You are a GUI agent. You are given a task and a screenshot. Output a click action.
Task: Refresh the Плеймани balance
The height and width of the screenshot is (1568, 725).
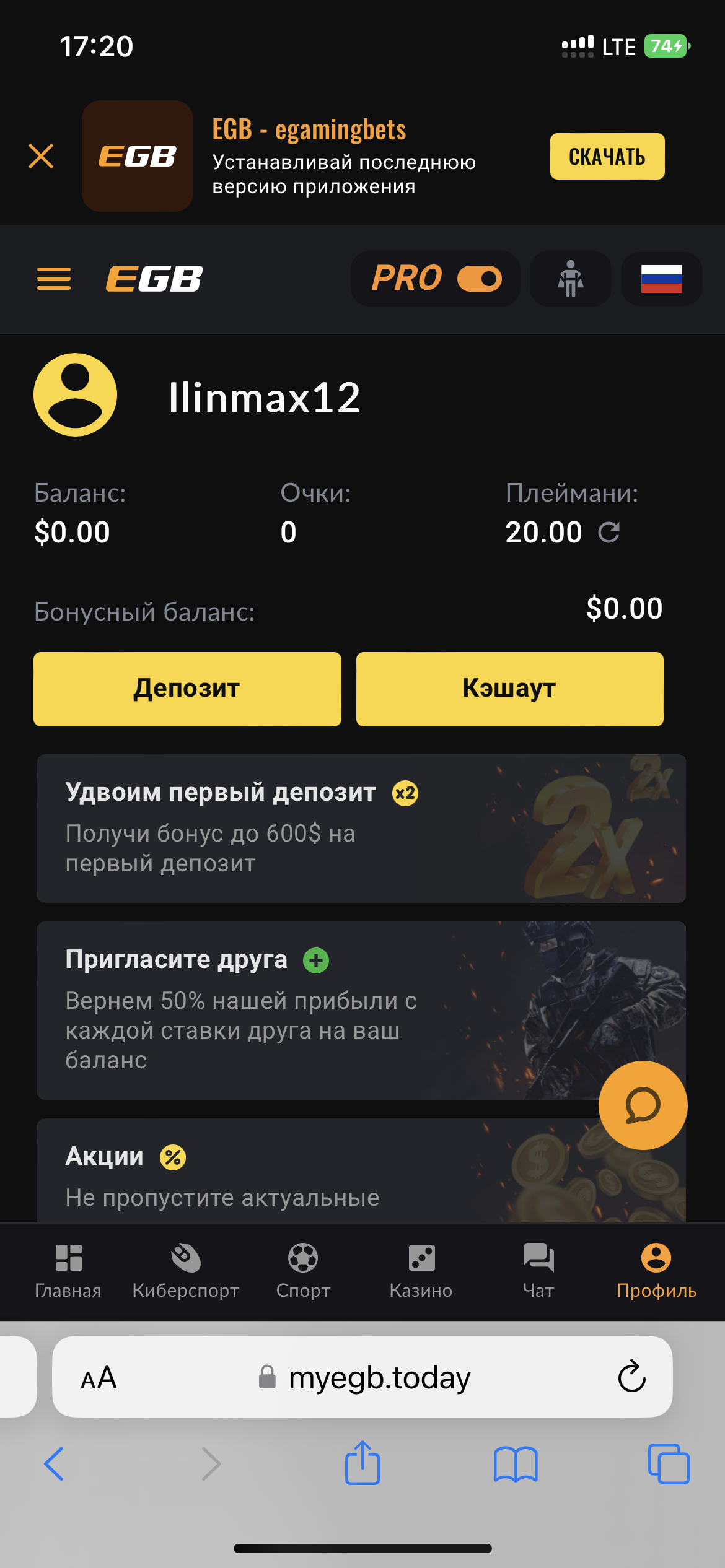pyautogui.click(x=609, y=532)
